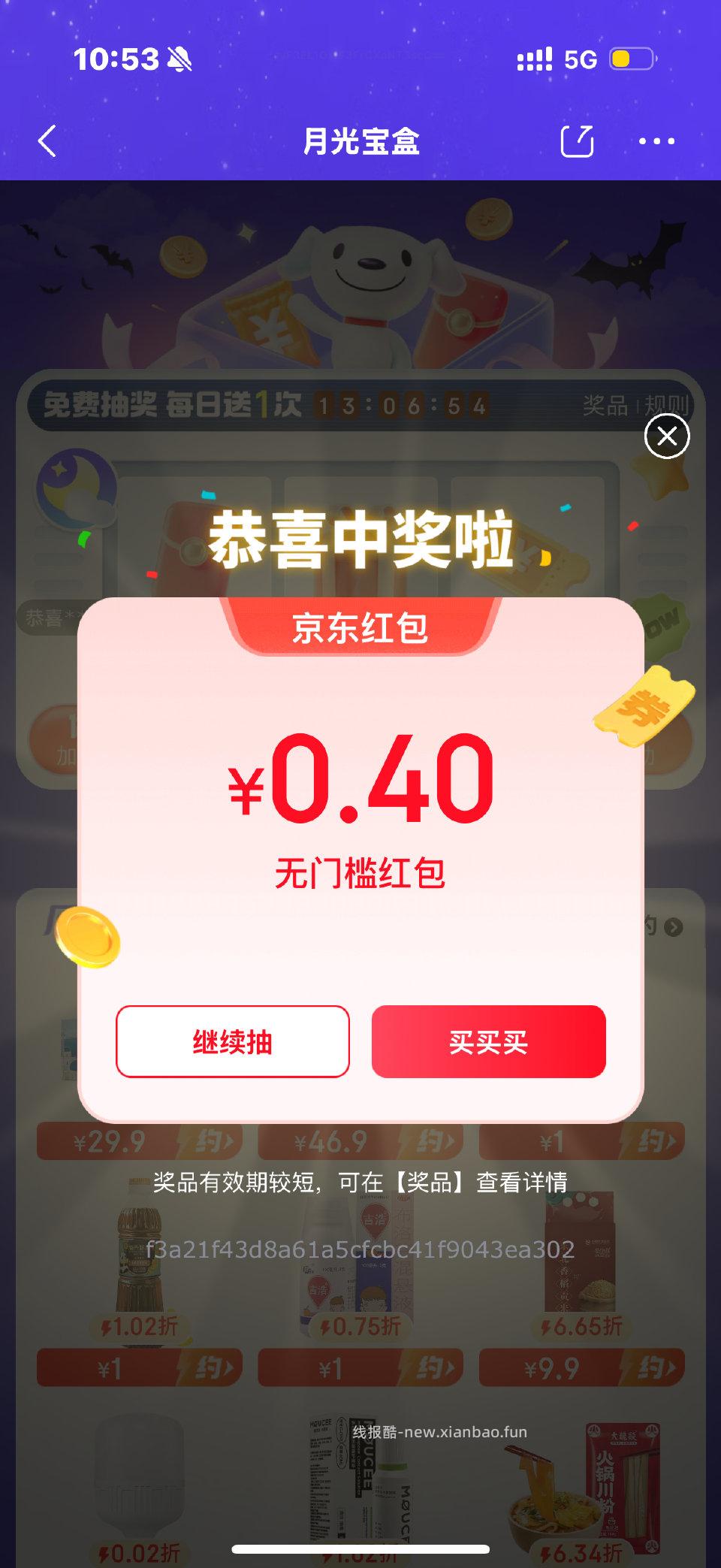Tap the 13:06:54 countdown timer
This screenshot has width=721, height=1568.
(402, 406)
